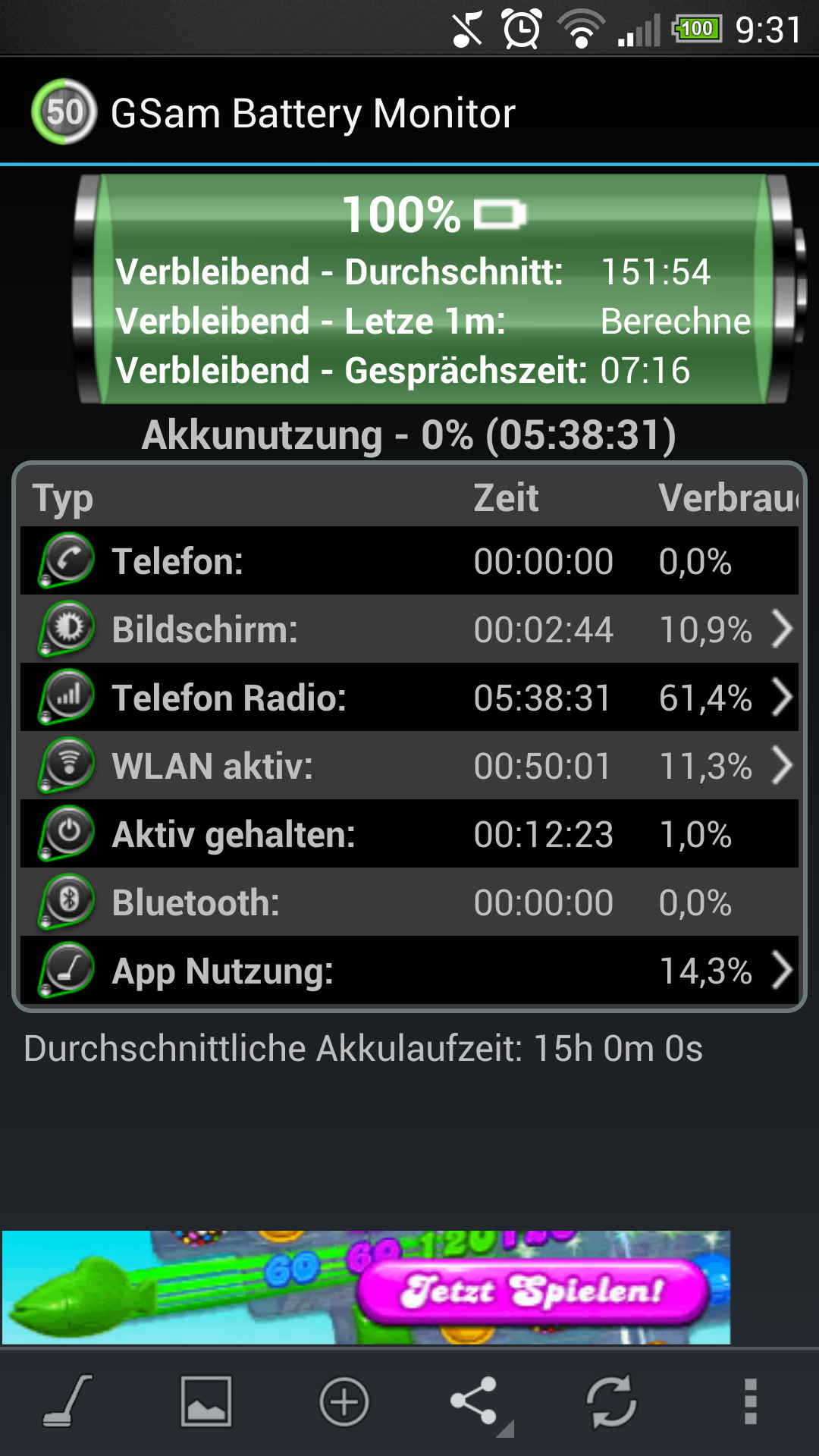819x1456 pixels.
Task: Refresh the battery data
Action: pos(611,1401)
